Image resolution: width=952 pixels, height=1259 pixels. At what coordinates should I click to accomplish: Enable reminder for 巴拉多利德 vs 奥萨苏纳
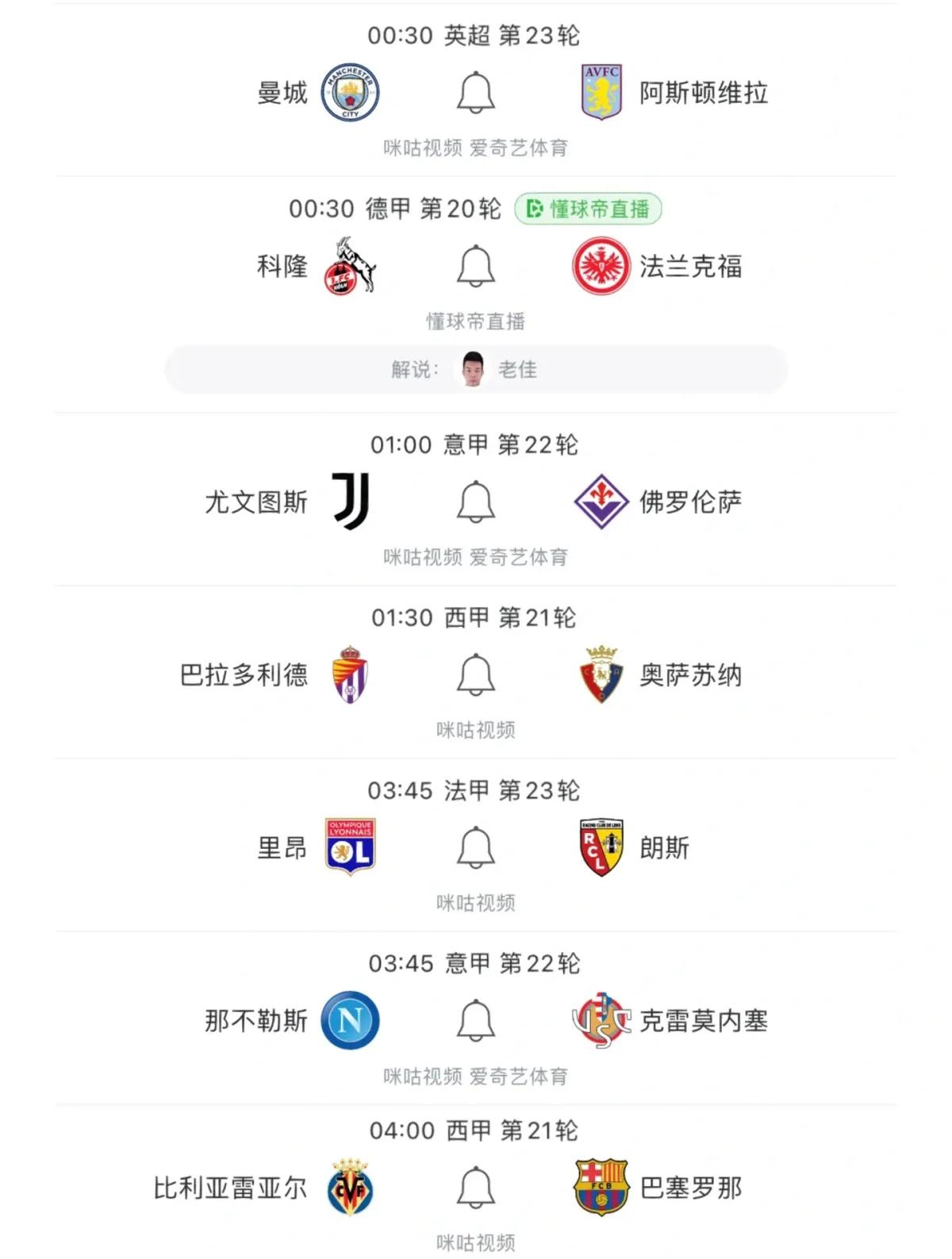coord(476,675)
